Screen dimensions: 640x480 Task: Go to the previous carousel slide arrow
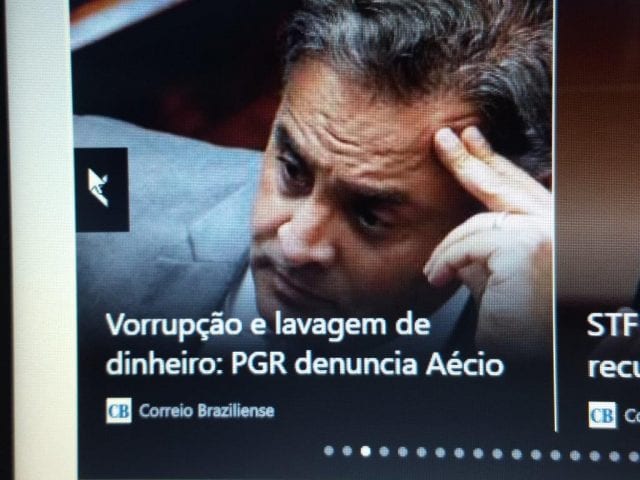coord(101,189)
